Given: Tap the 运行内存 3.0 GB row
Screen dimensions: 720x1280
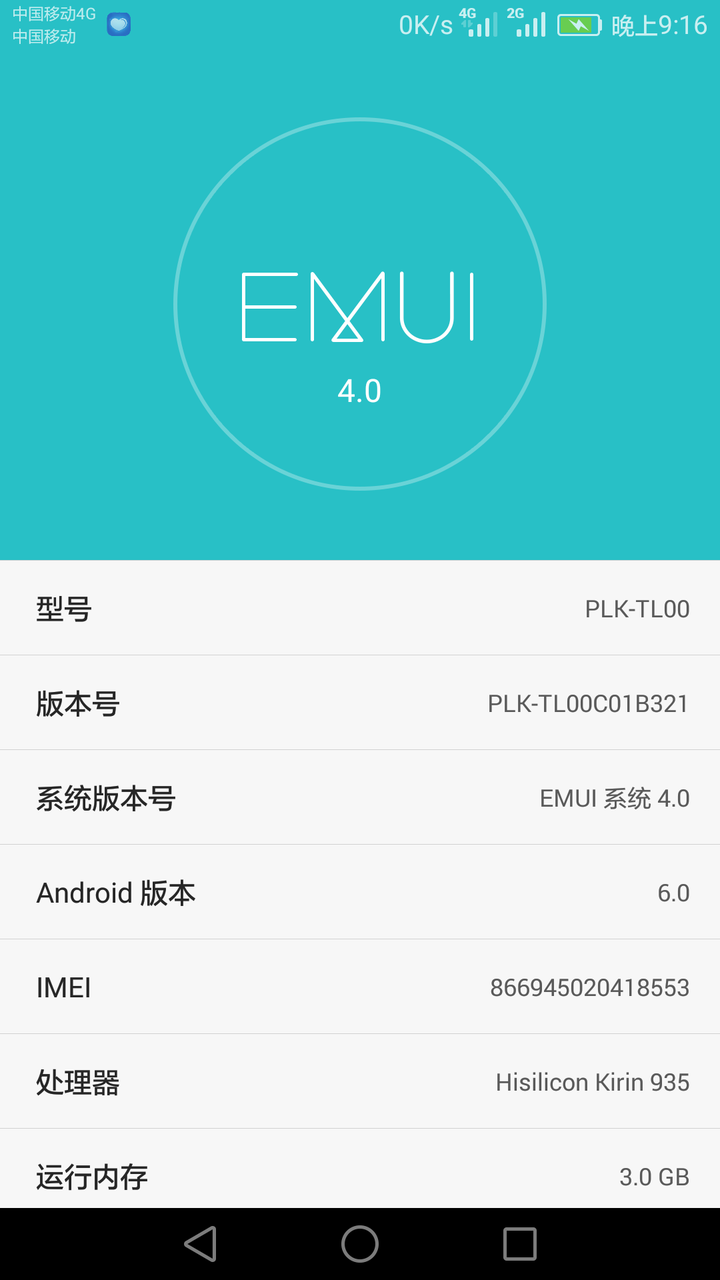Looking at the screenshot, I should pos(360,1176).
